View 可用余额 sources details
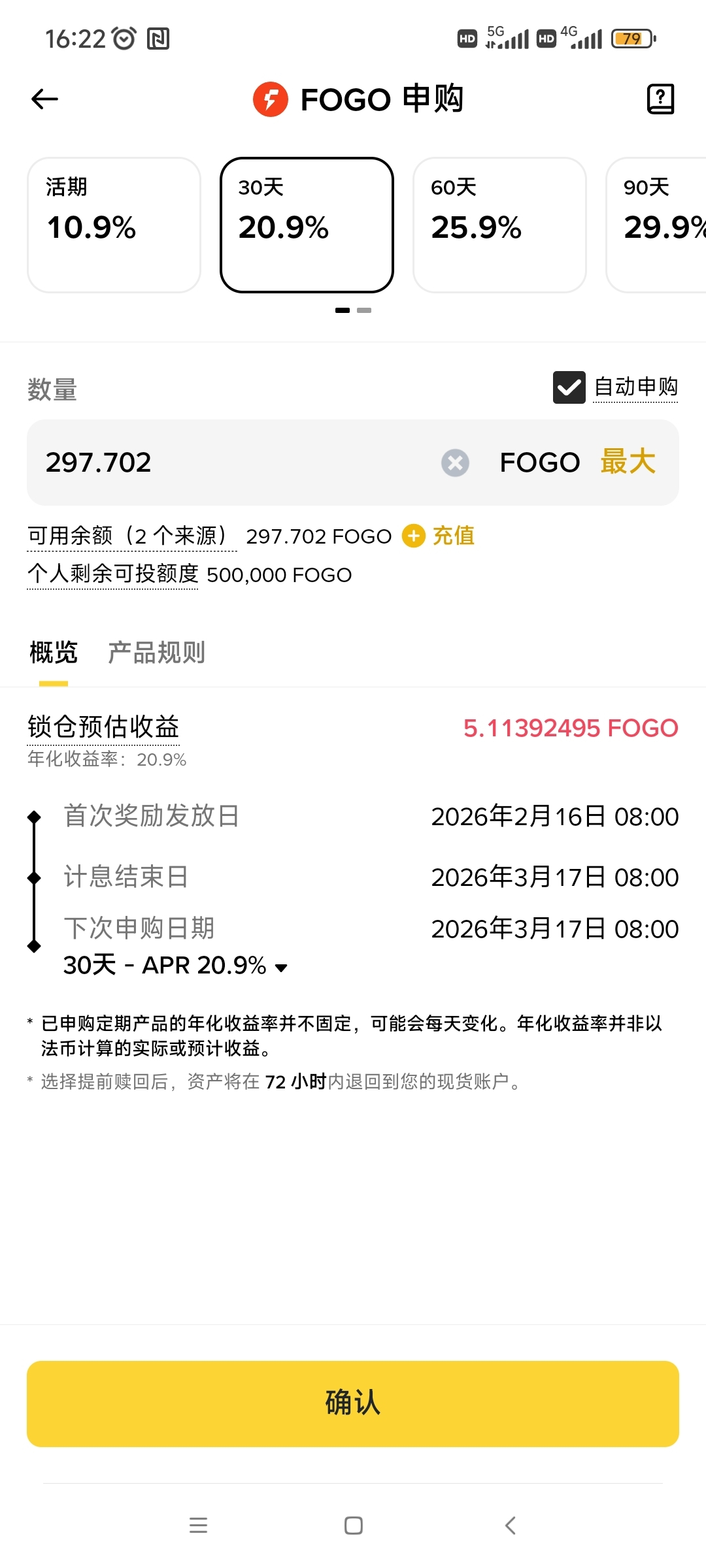Viewport: 706px width, 1568px height. (131, 536)
